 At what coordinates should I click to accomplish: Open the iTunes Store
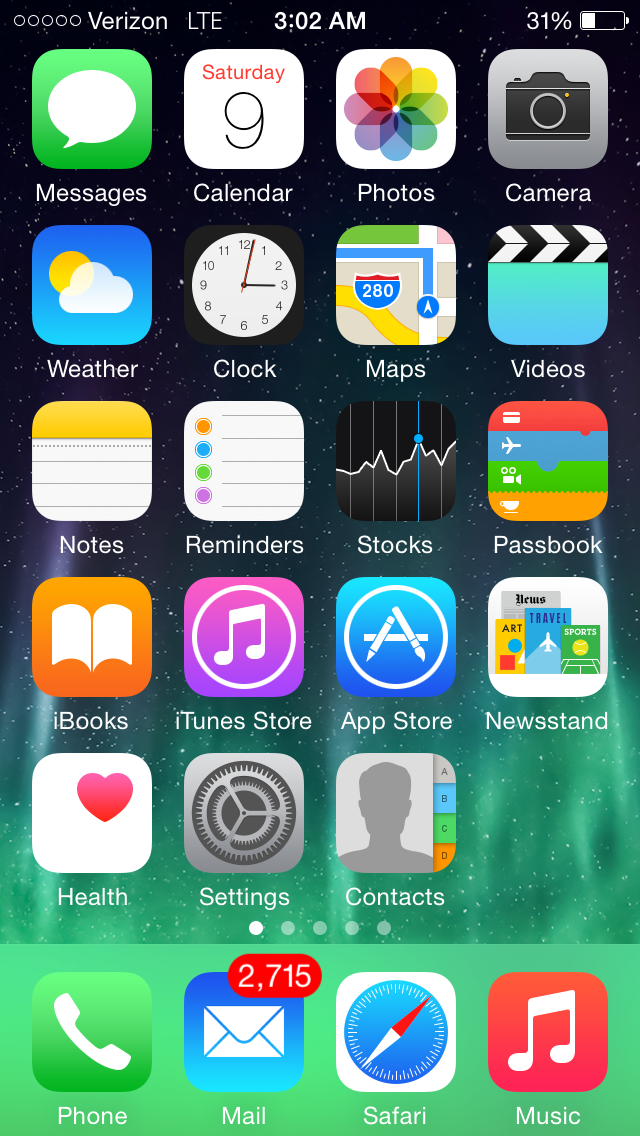tap(244, 637)
